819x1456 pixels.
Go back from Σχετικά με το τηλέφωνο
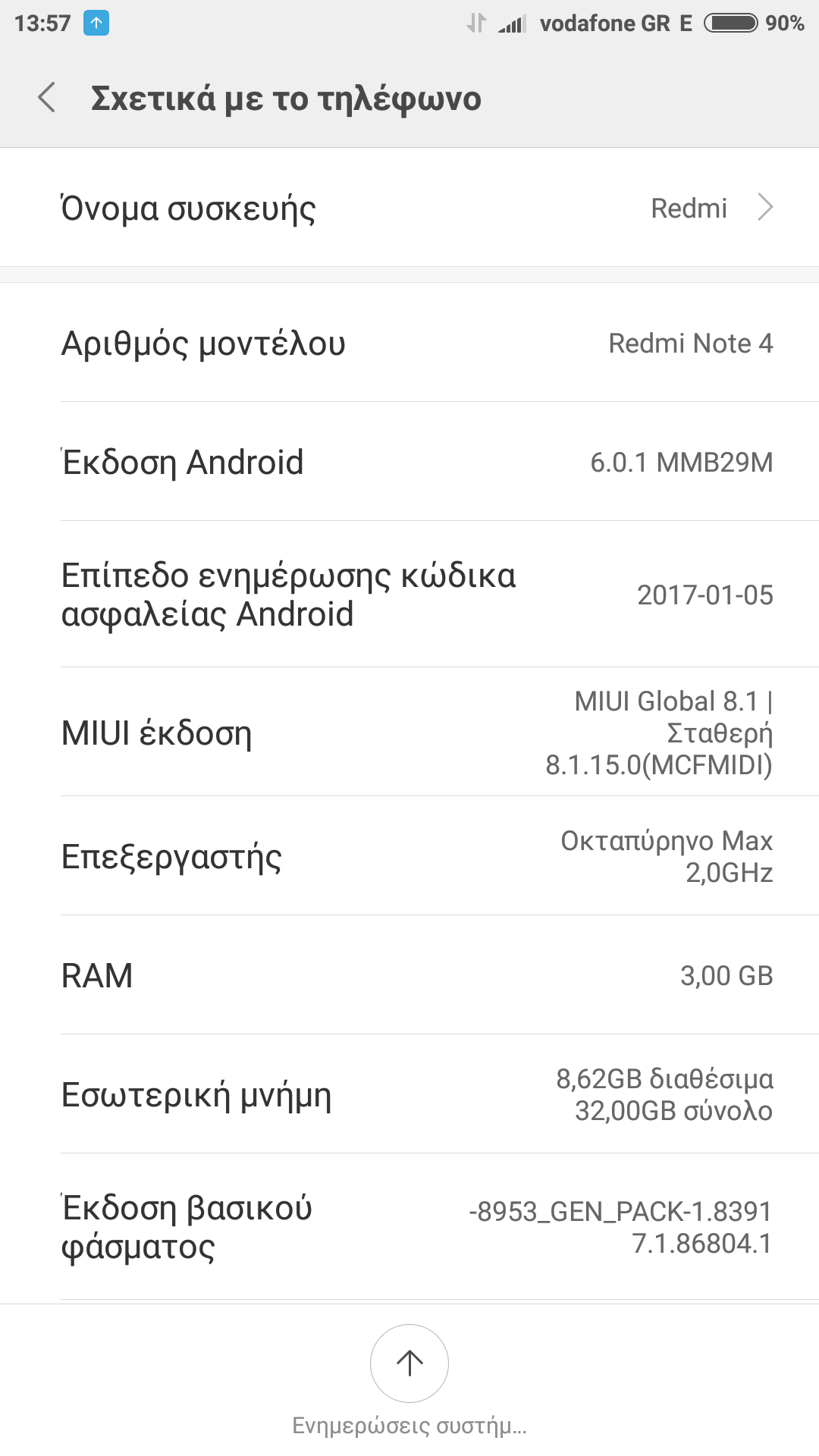point(47,99)
